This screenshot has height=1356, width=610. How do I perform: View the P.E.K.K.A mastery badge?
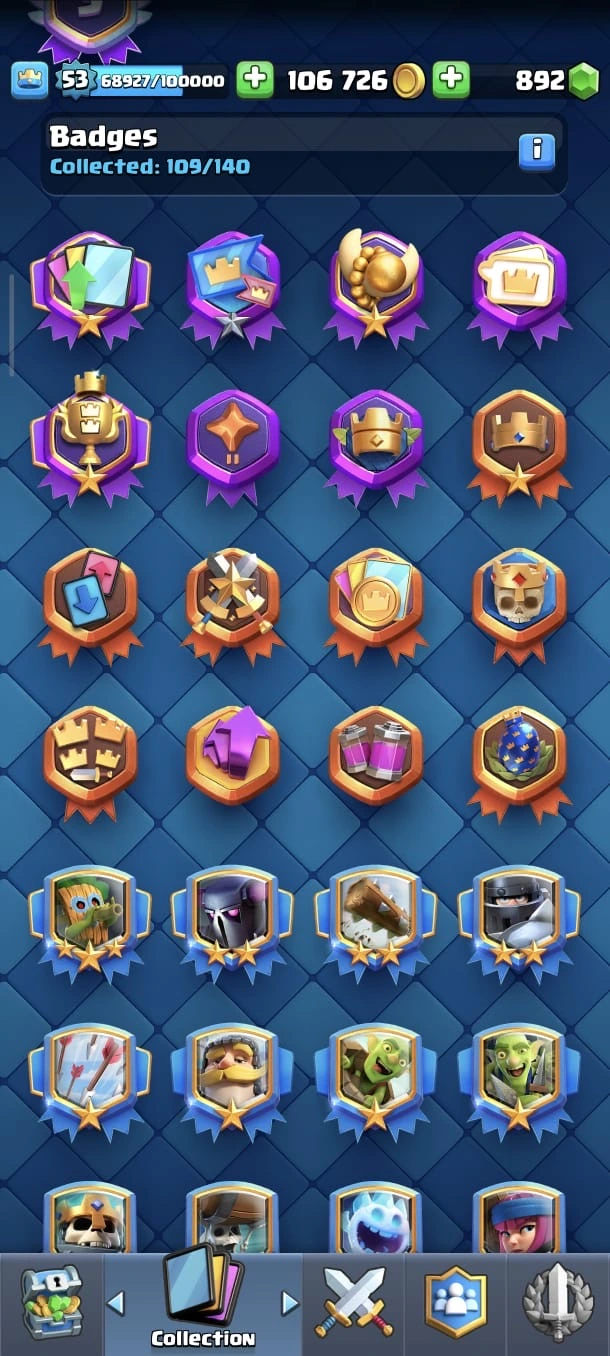pos(232,912)
